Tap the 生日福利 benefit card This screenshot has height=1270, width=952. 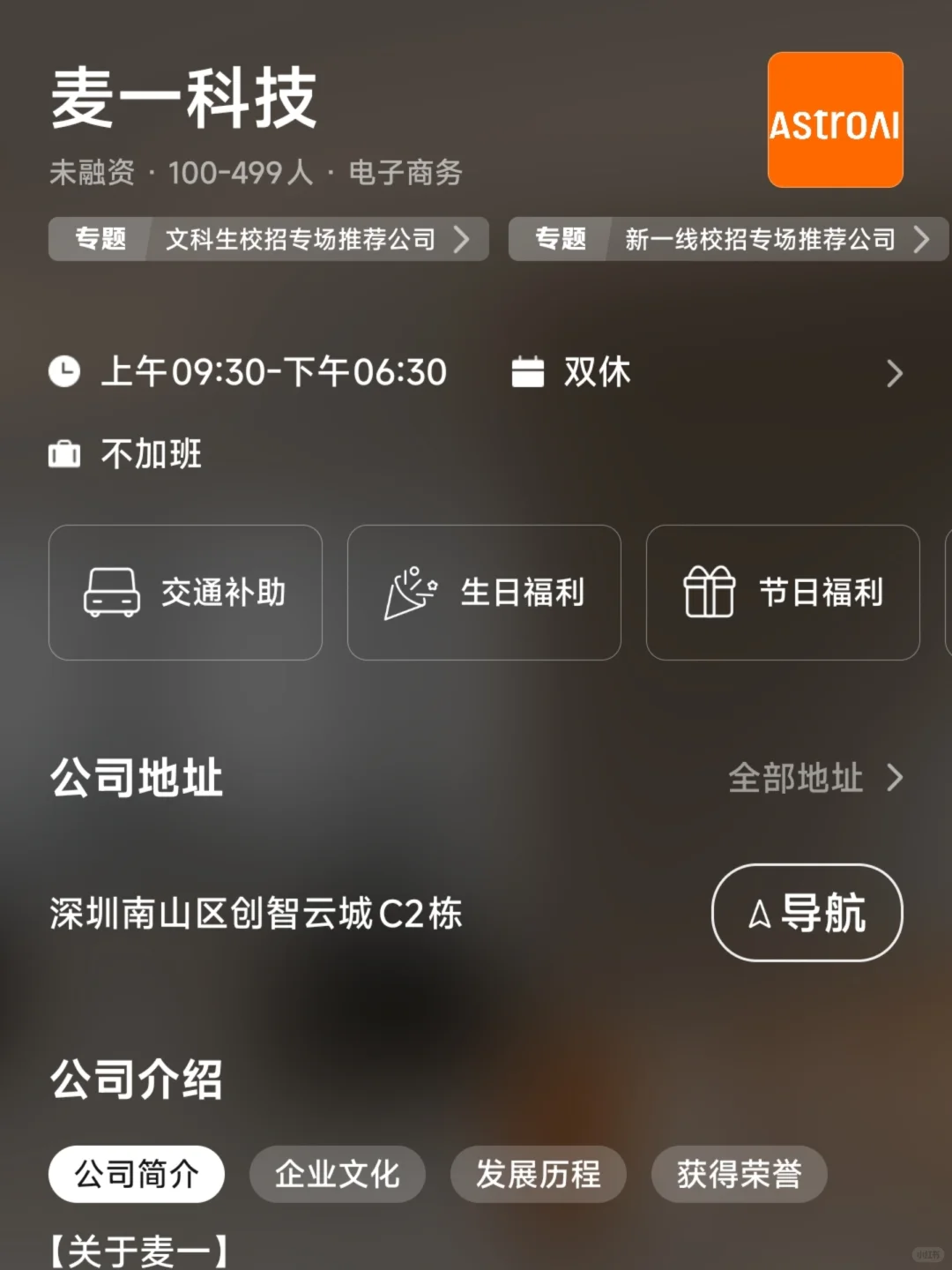pyautogui.click(x=484, y=593)
